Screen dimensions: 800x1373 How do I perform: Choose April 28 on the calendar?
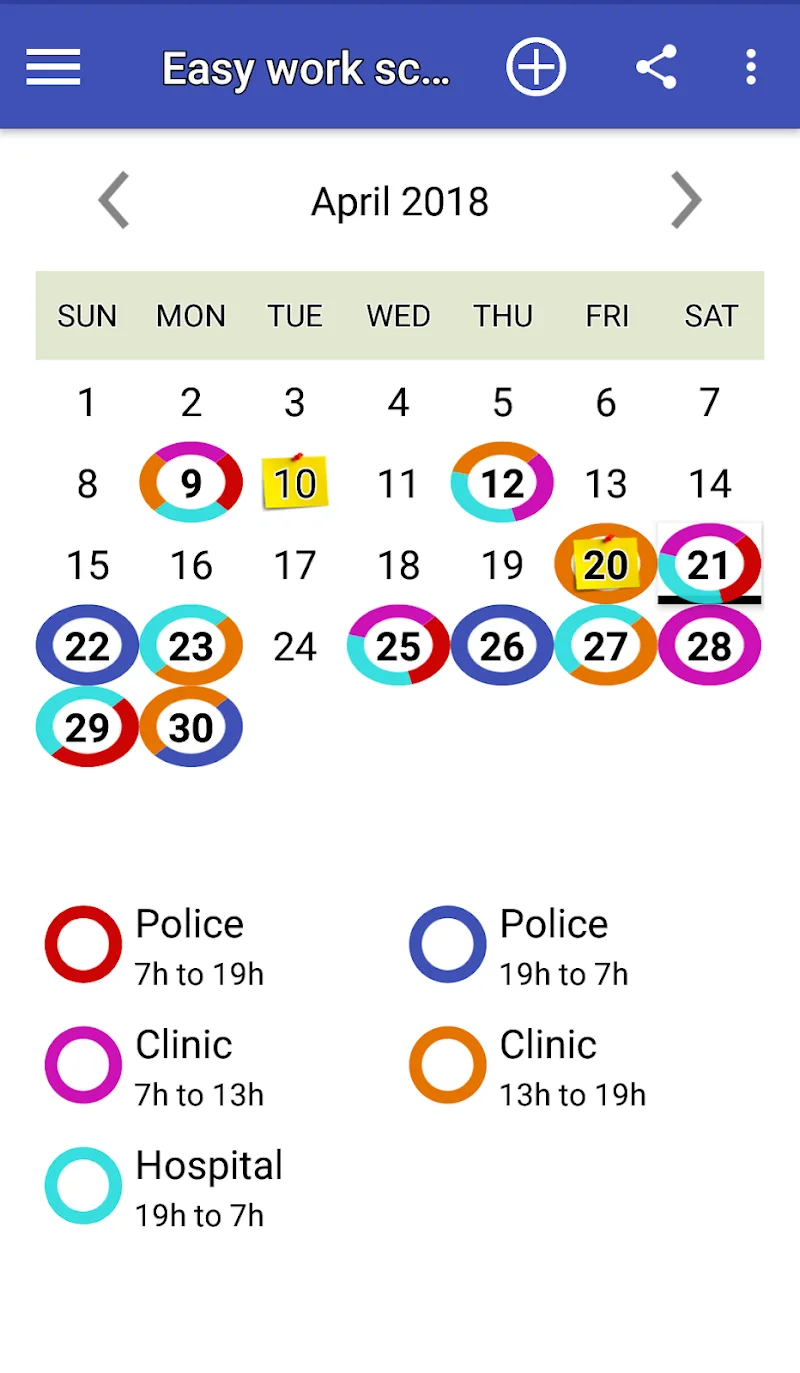[709, 646]
